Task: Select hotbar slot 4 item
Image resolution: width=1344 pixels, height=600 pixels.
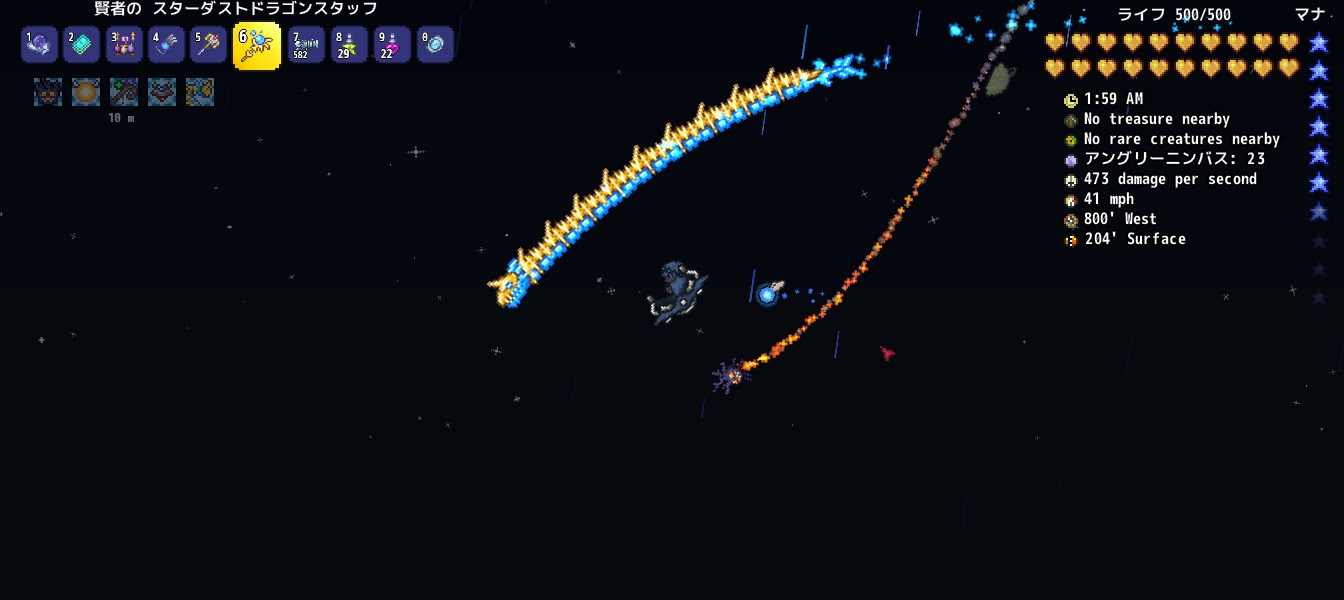Action: 166,45
